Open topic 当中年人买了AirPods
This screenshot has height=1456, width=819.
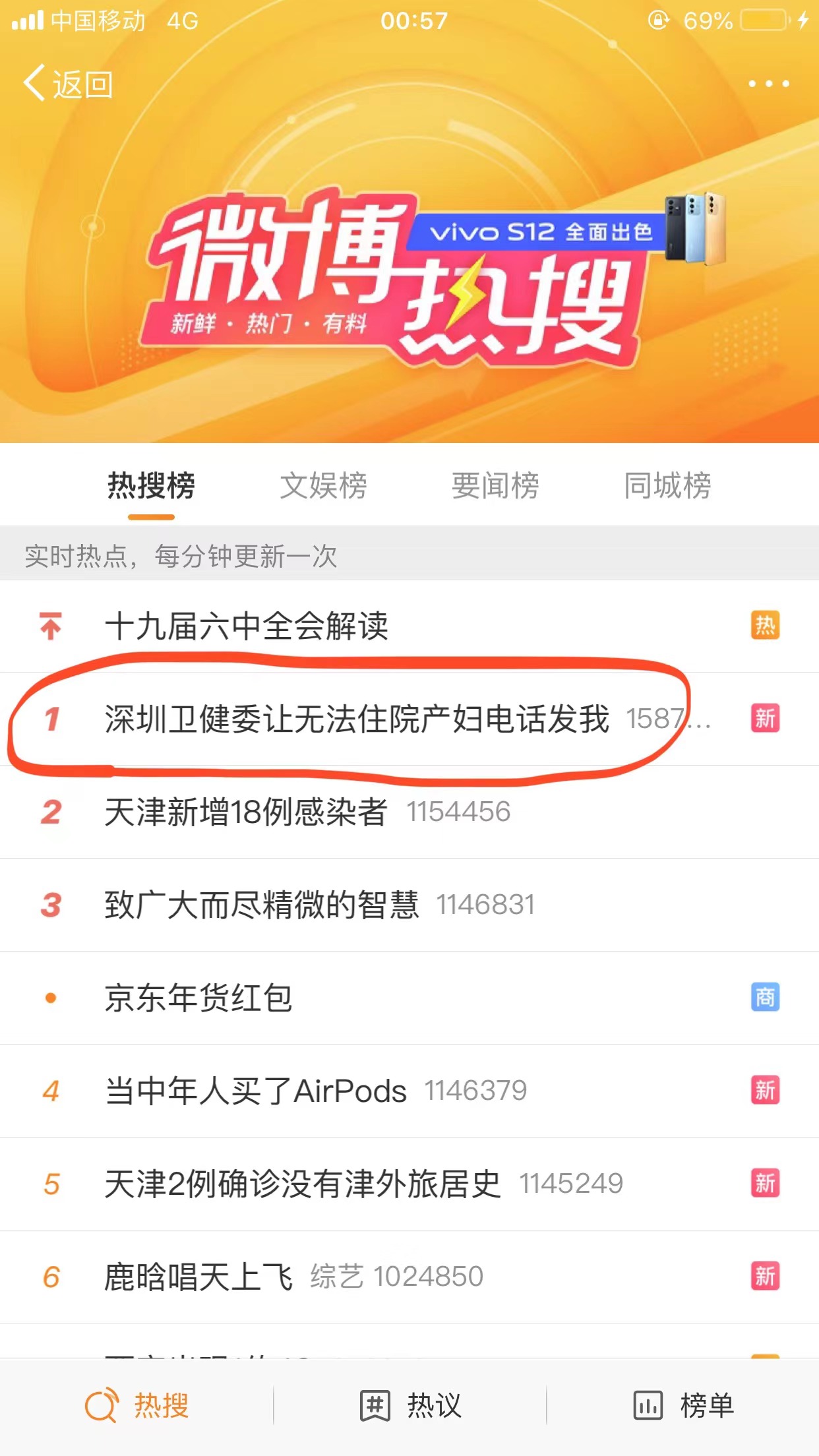pyautogui.click(x=256, y=1091)
